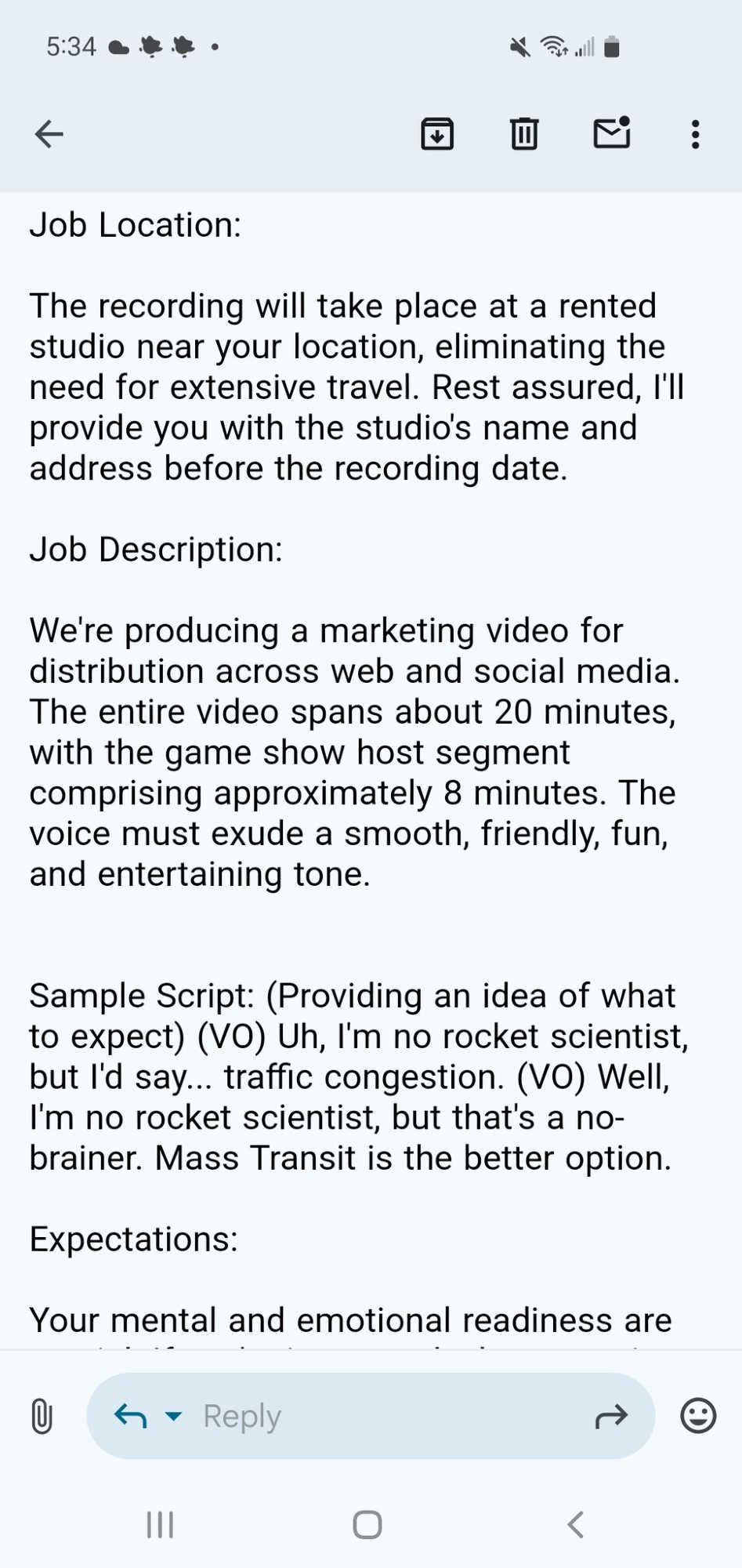Open the three-dot overflow menu
Image resolution: width=742 pixels, height=1568 pixels.
pos(695,134)
